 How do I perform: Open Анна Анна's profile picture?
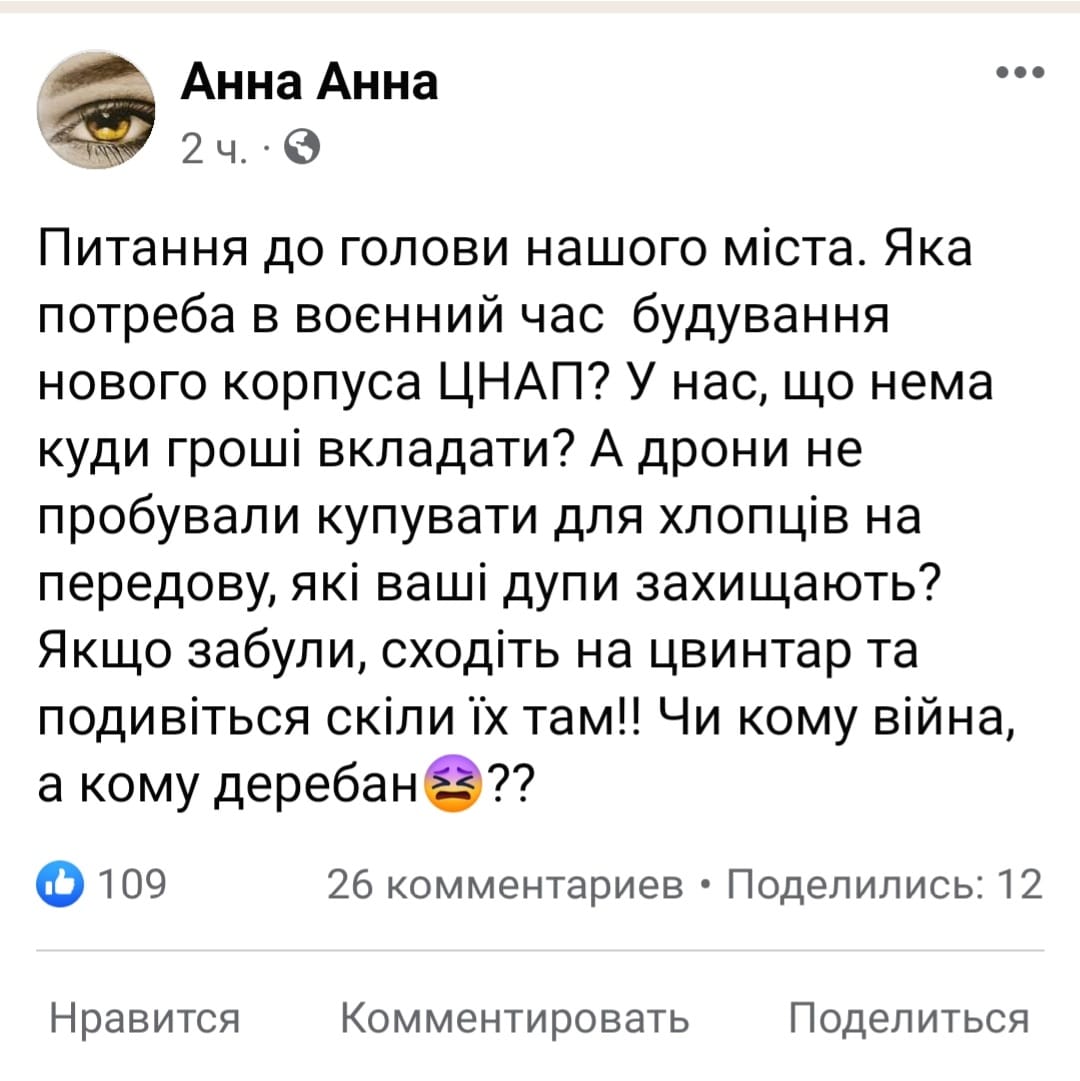(96, 110)
